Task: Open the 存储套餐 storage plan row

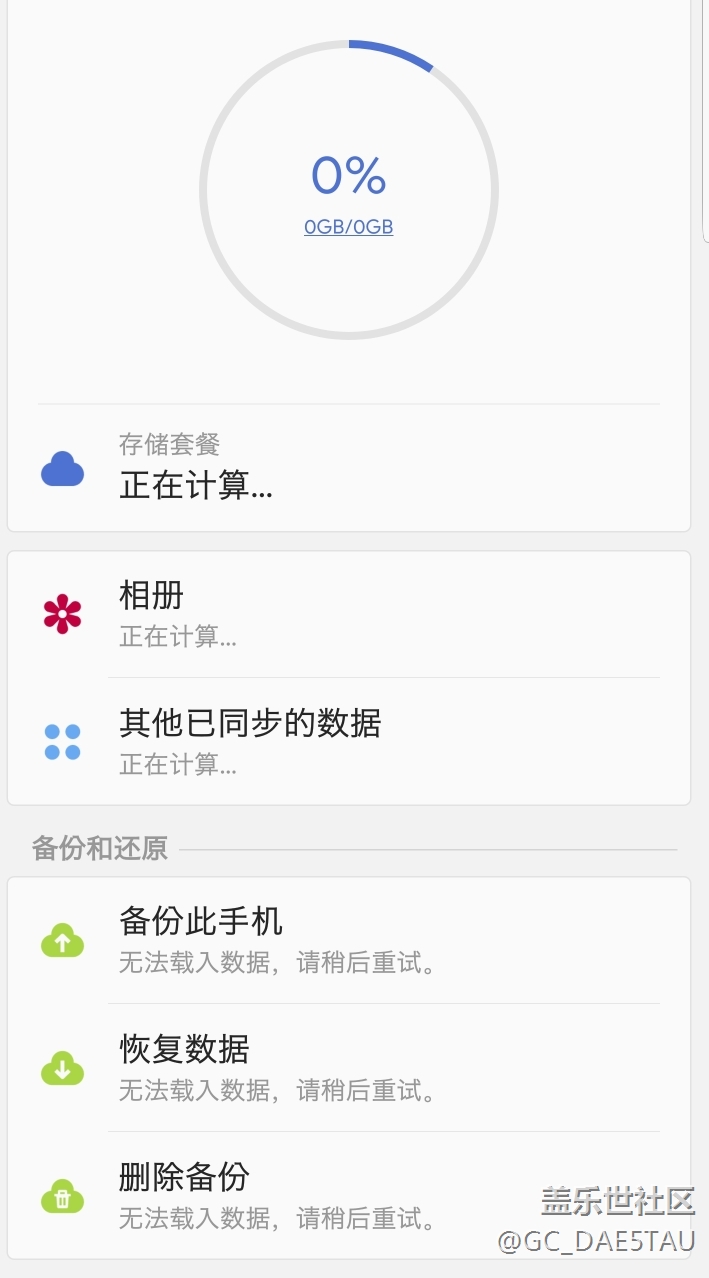Action: (348, 467)
